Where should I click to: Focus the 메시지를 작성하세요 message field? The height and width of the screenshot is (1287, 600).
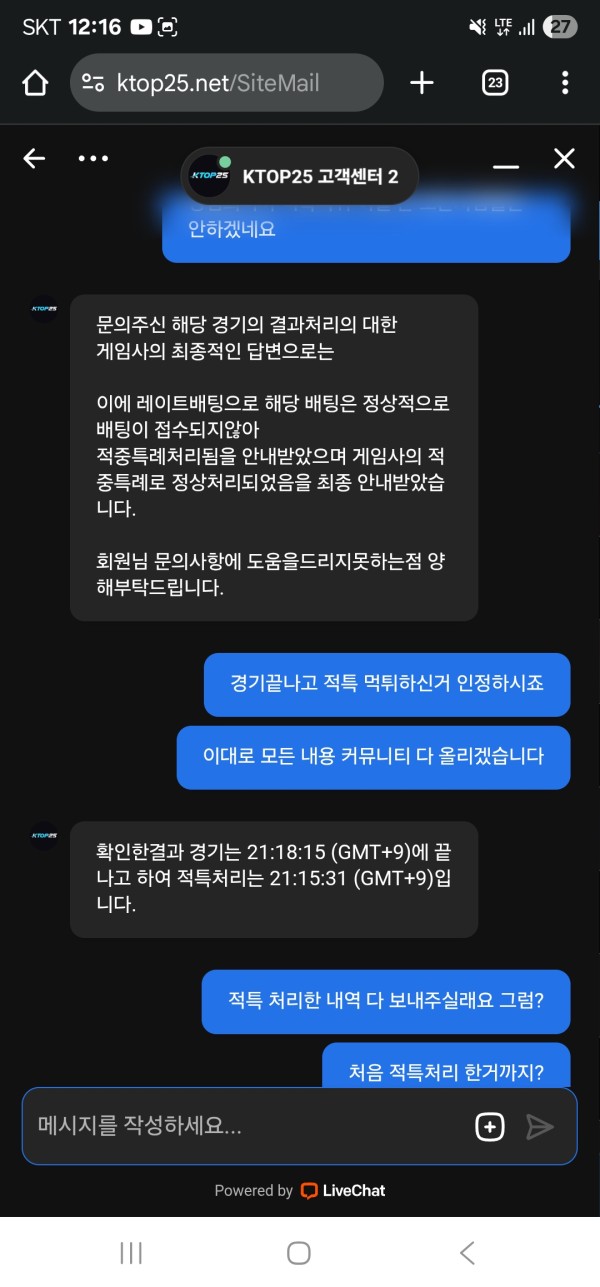(x=240, y=1126)
